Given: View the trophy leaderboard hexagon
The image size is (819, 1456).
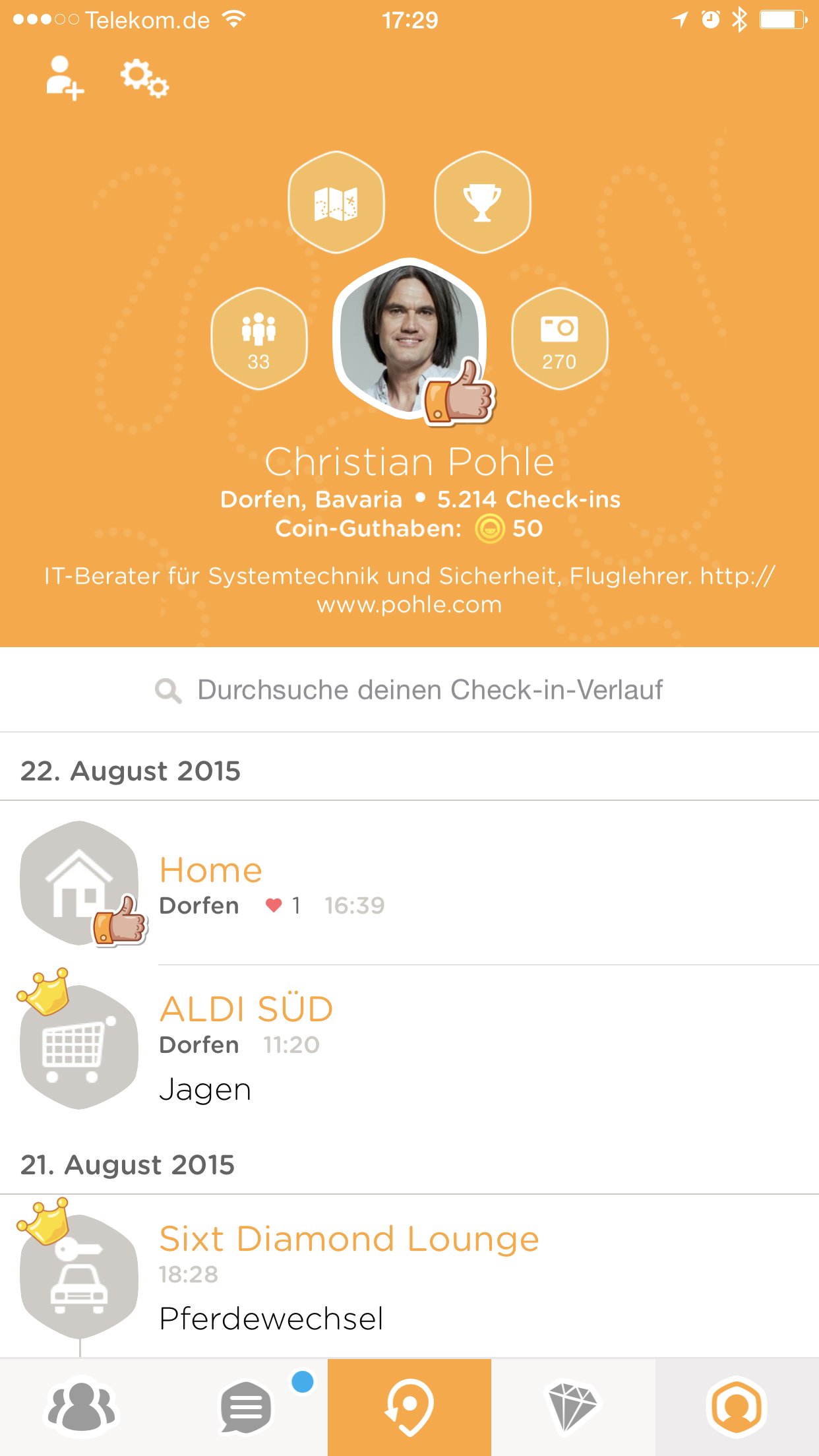Looking at the screenshot, I should coord(483,202).
